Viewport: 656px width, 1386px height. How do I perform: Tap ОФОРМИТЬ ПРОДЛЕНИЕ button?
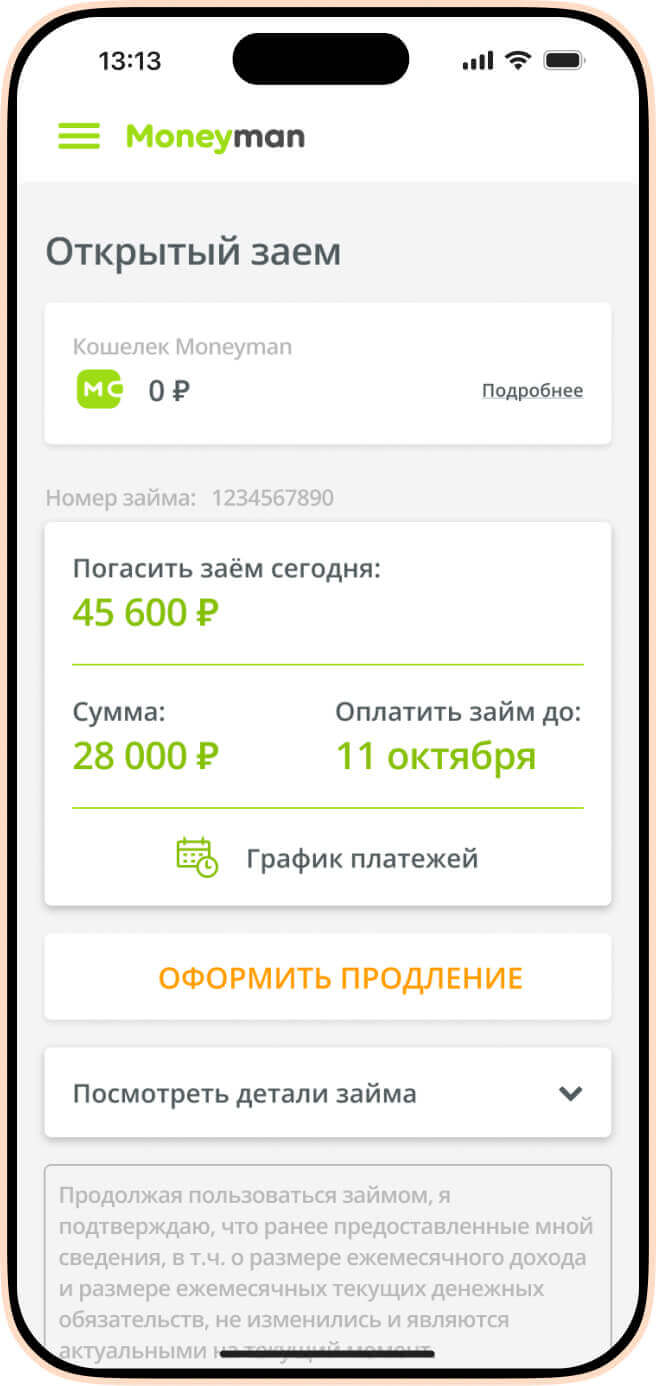(328, 977)
